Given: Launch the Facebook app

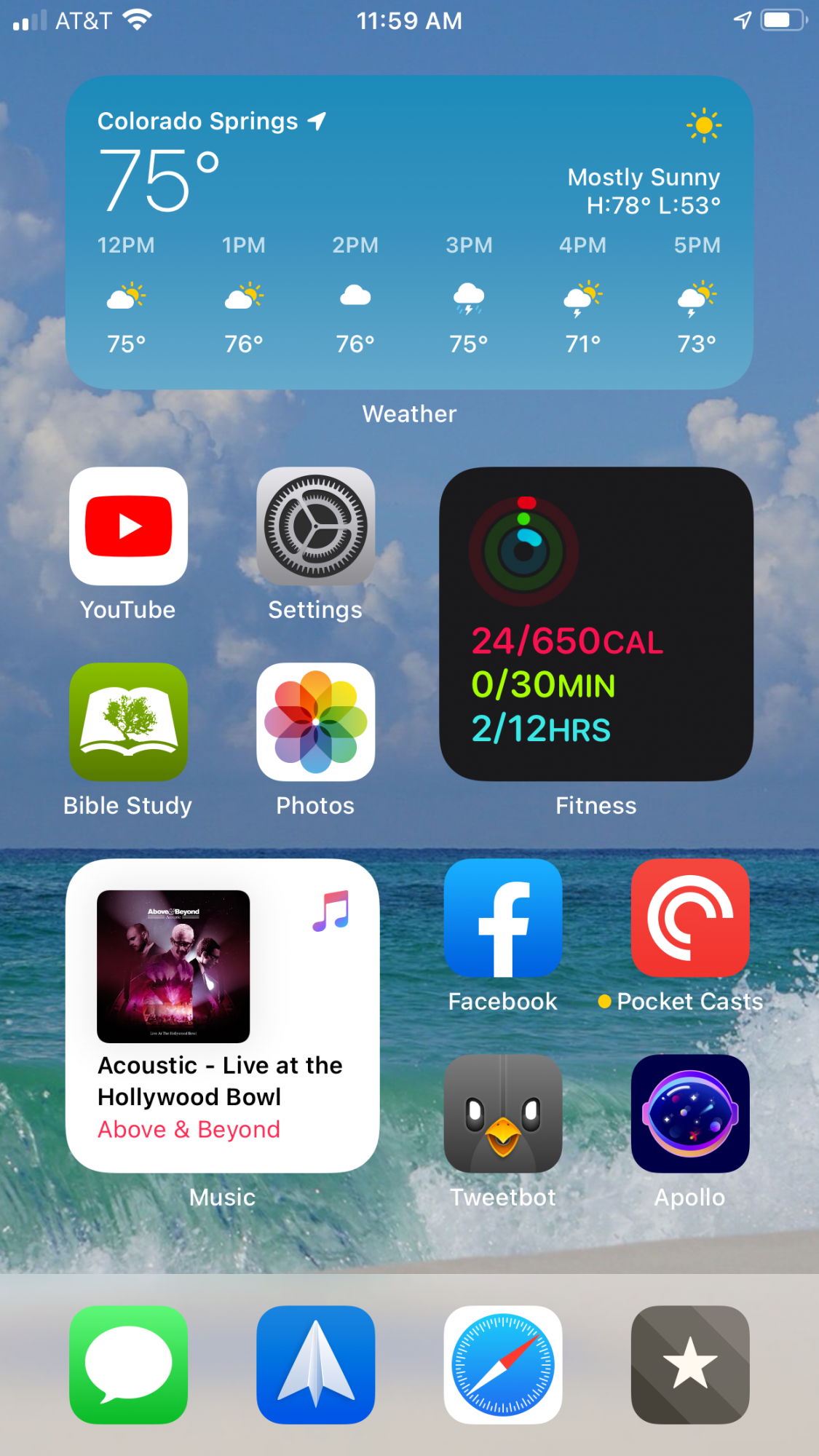Looking at the screenshot, I should pos(502,917).
